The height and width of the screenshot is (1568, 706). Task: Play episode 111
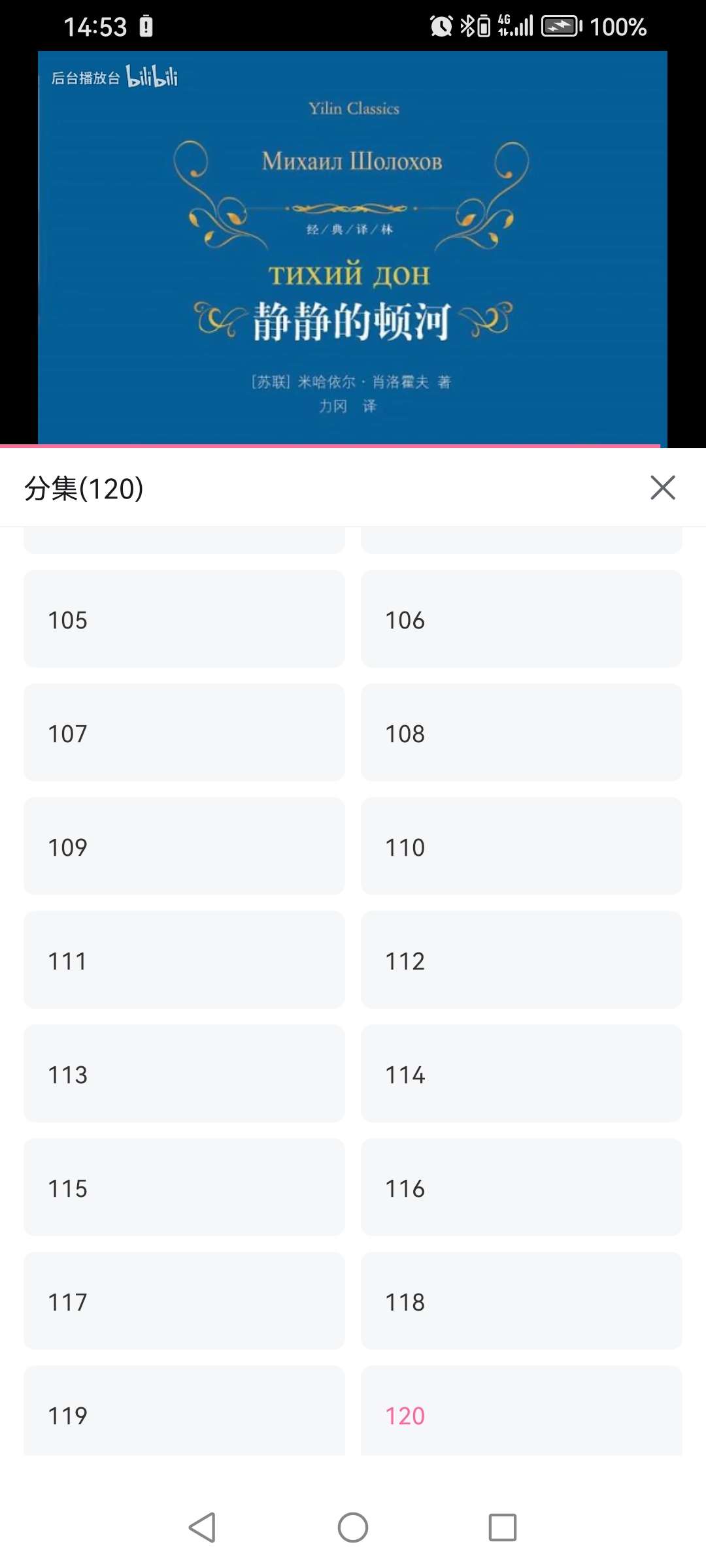tap(184, 960)
